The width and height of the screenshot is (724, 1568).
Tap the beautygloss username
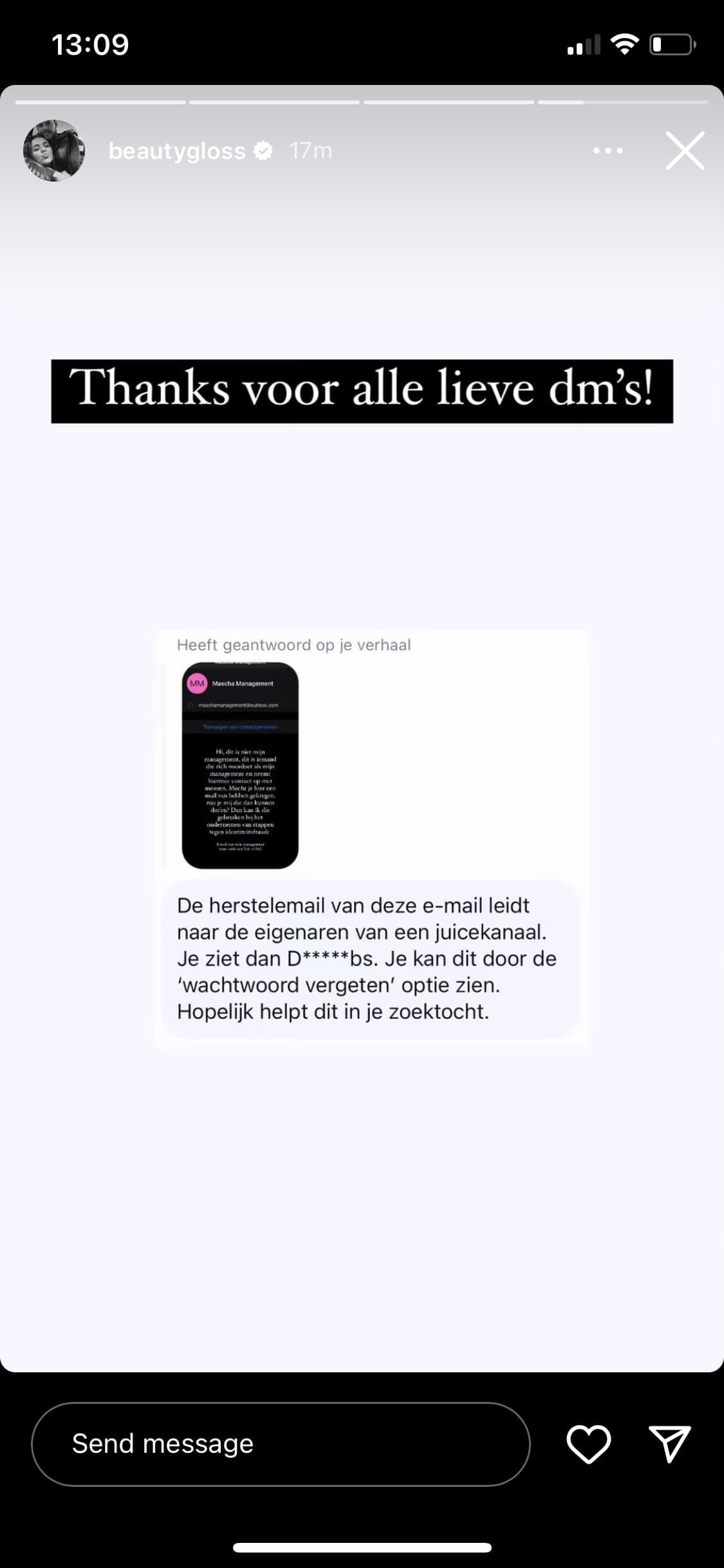[x=177, y=151]
